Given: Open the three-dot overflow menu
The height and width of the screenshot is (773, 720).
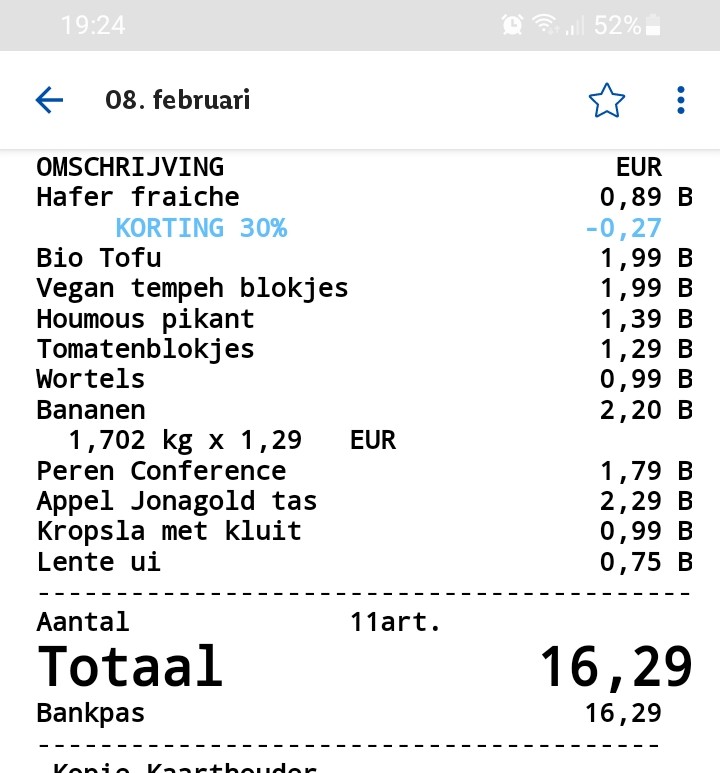Looking at the screenshot, I should coord(681,100).
